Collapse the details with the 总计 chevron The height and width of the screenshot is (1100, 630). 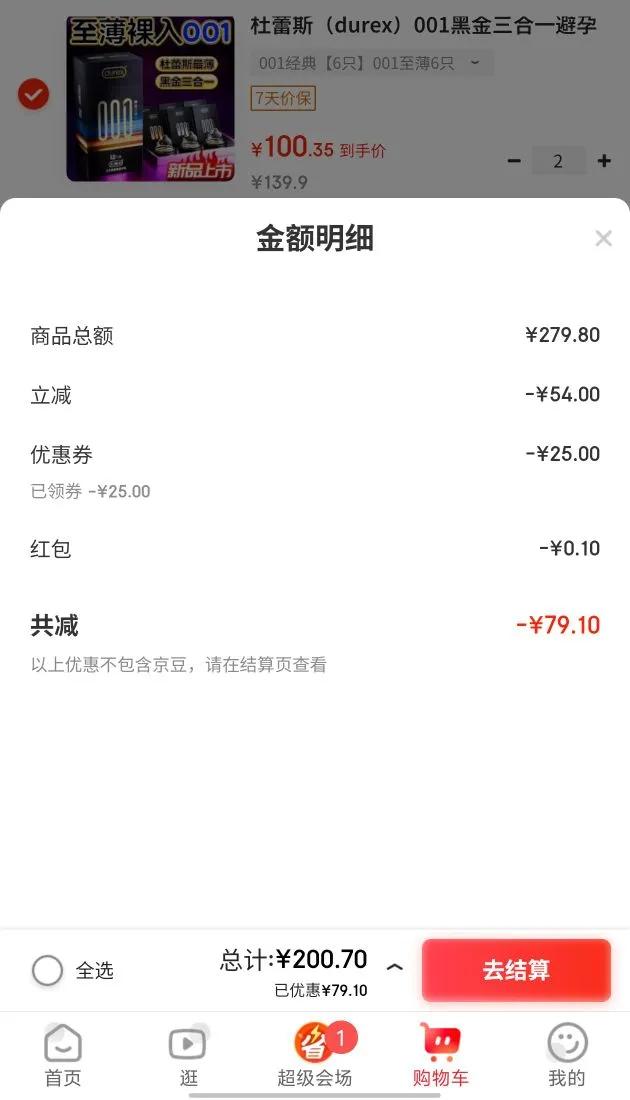coord(395,967)
